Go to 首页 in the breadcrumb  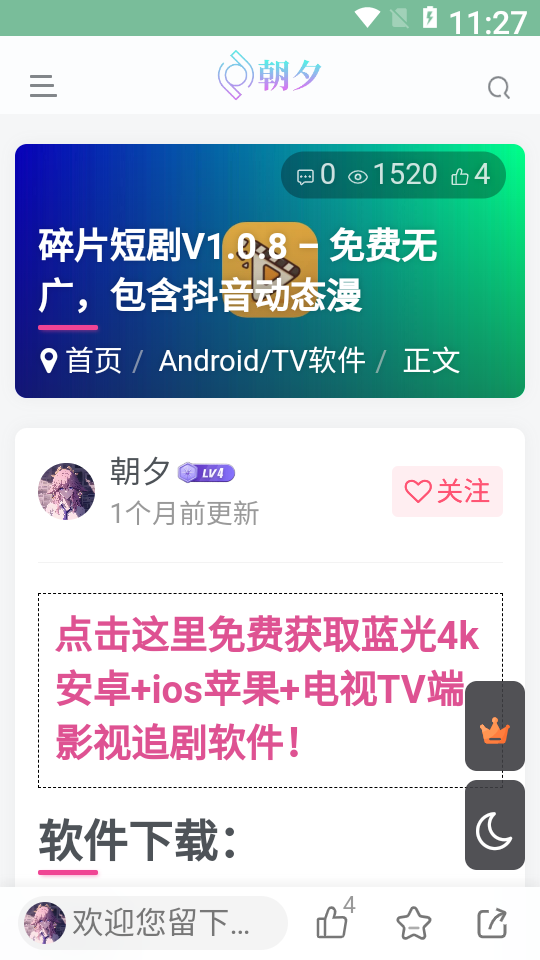pyautogui.click(x=93, y=361)
